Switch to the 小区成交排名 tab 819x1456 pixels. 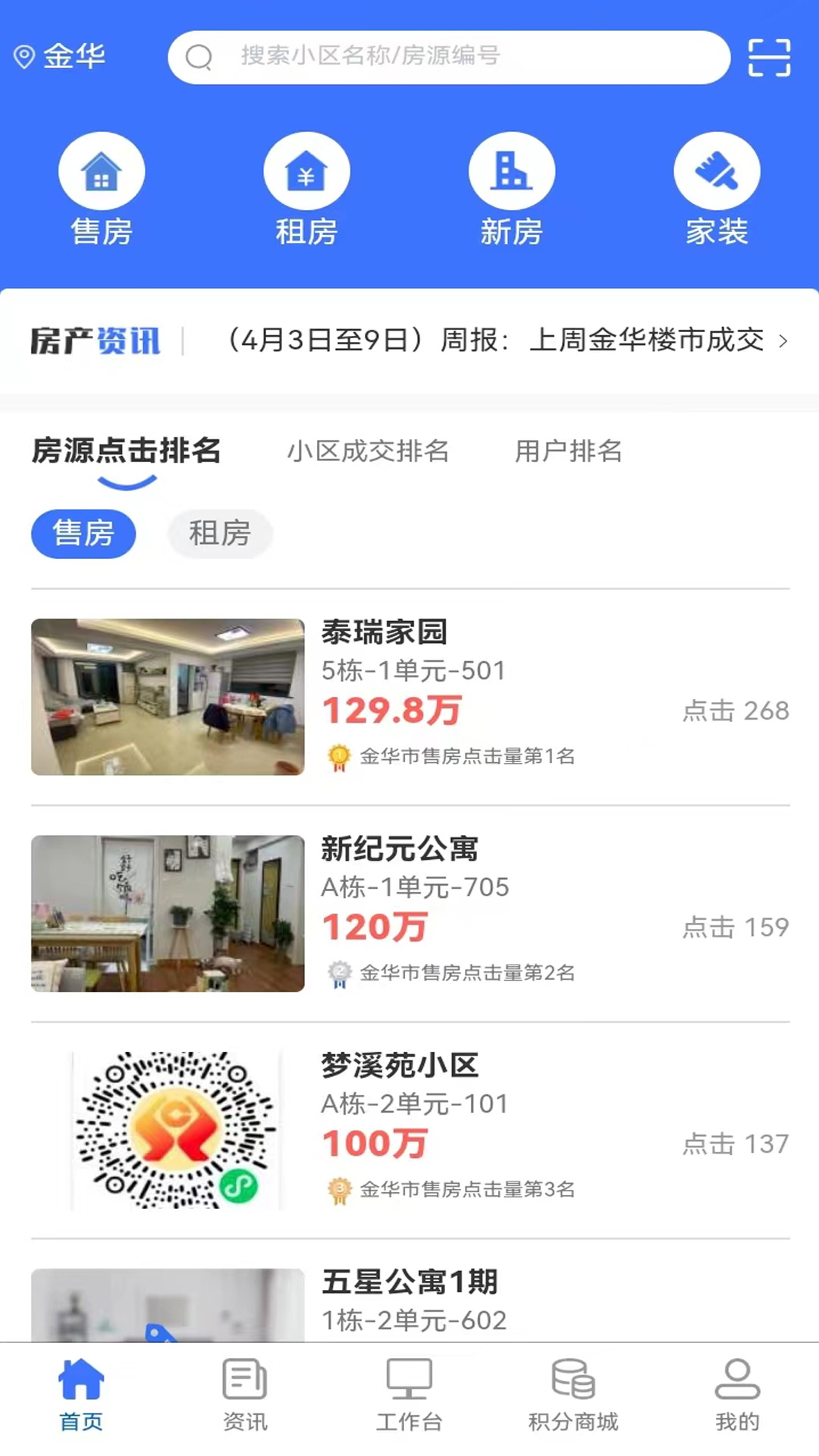(x=368, y=451)
